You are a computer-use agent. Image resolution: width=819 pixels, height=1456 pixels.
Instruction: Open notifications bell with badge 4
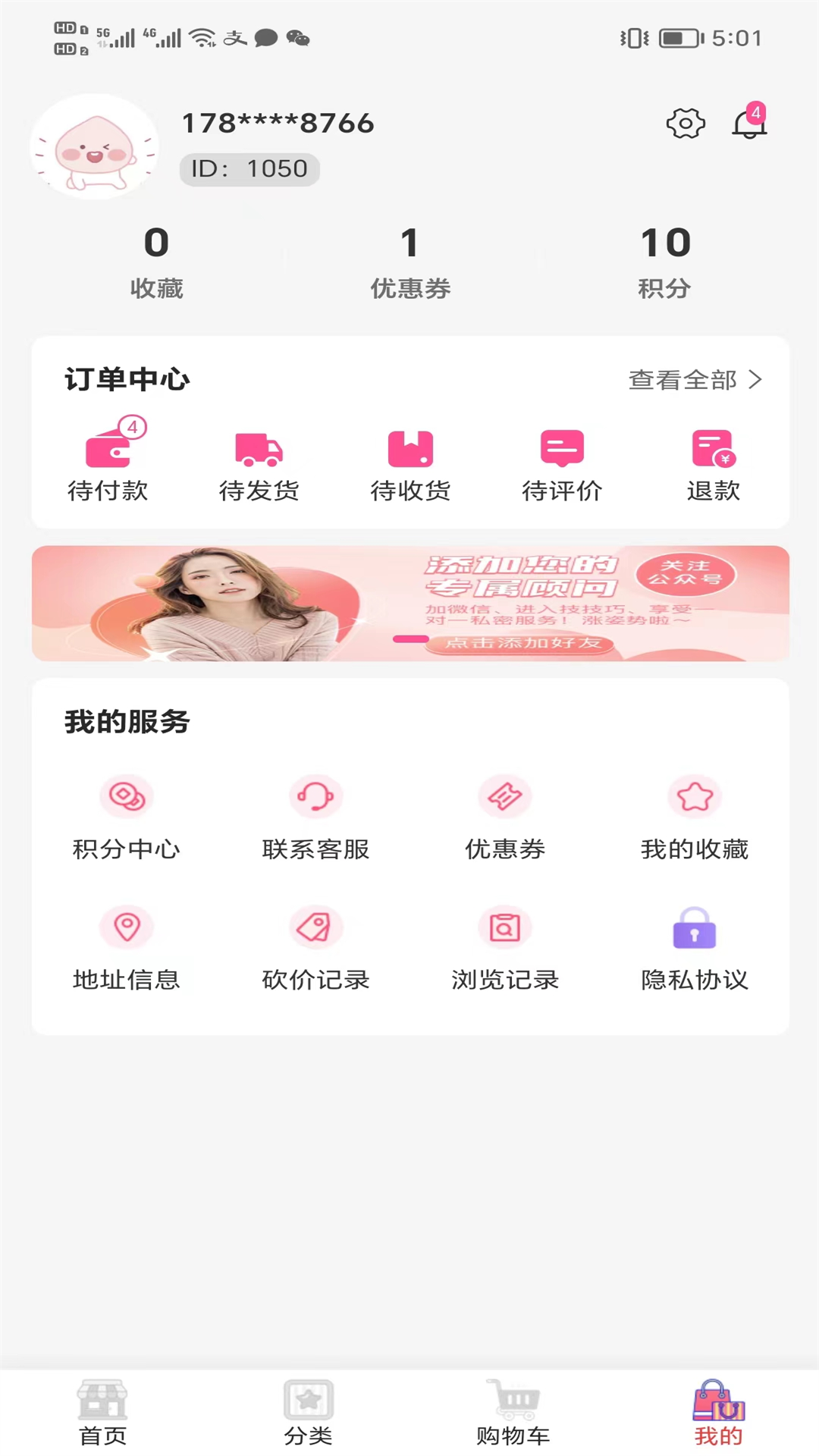[748, 124]
